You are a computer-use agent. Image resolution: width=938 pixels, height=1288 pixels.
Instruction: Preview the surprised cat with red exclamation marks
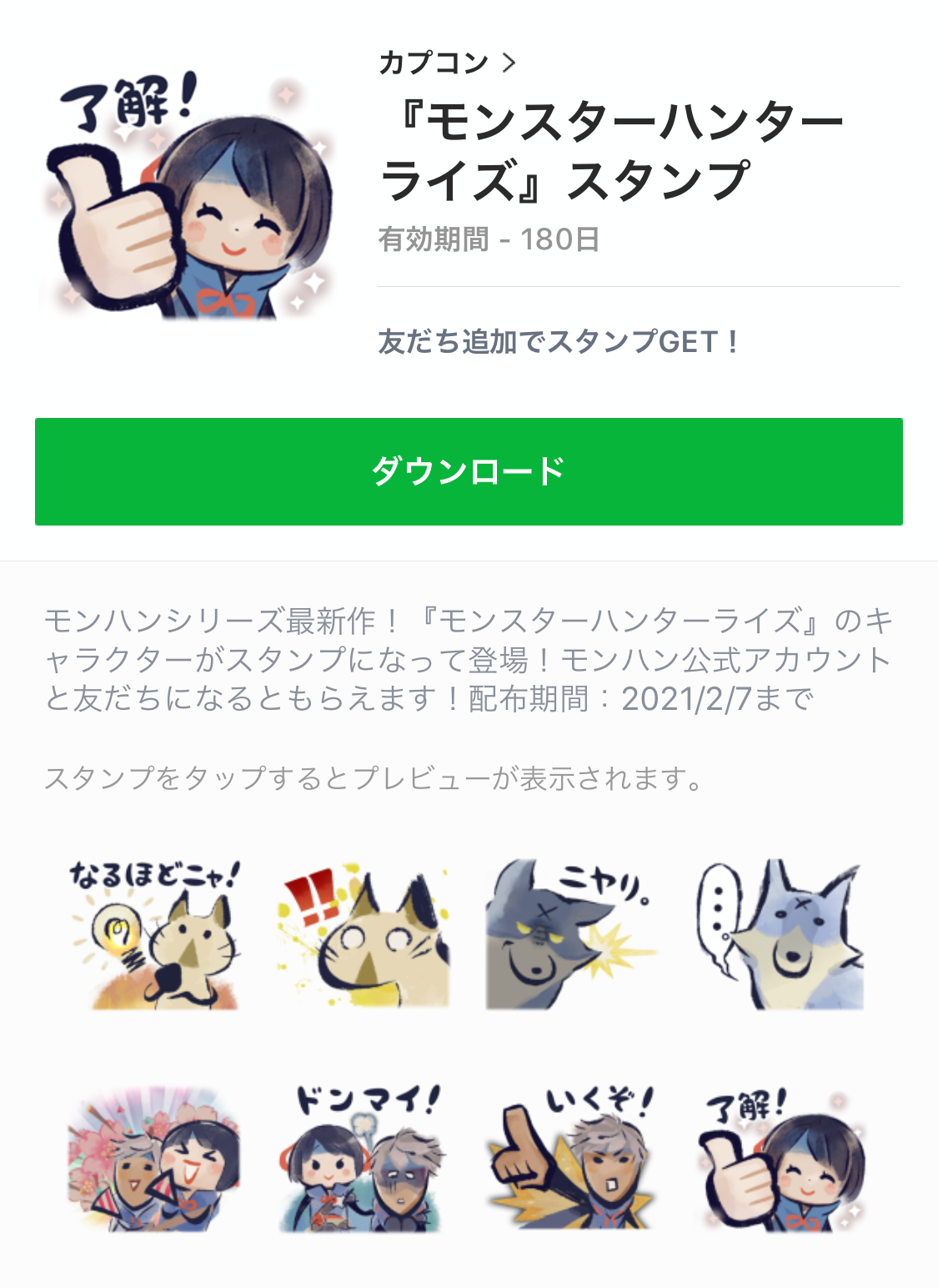pyautogui.click(x=364, y=934)
